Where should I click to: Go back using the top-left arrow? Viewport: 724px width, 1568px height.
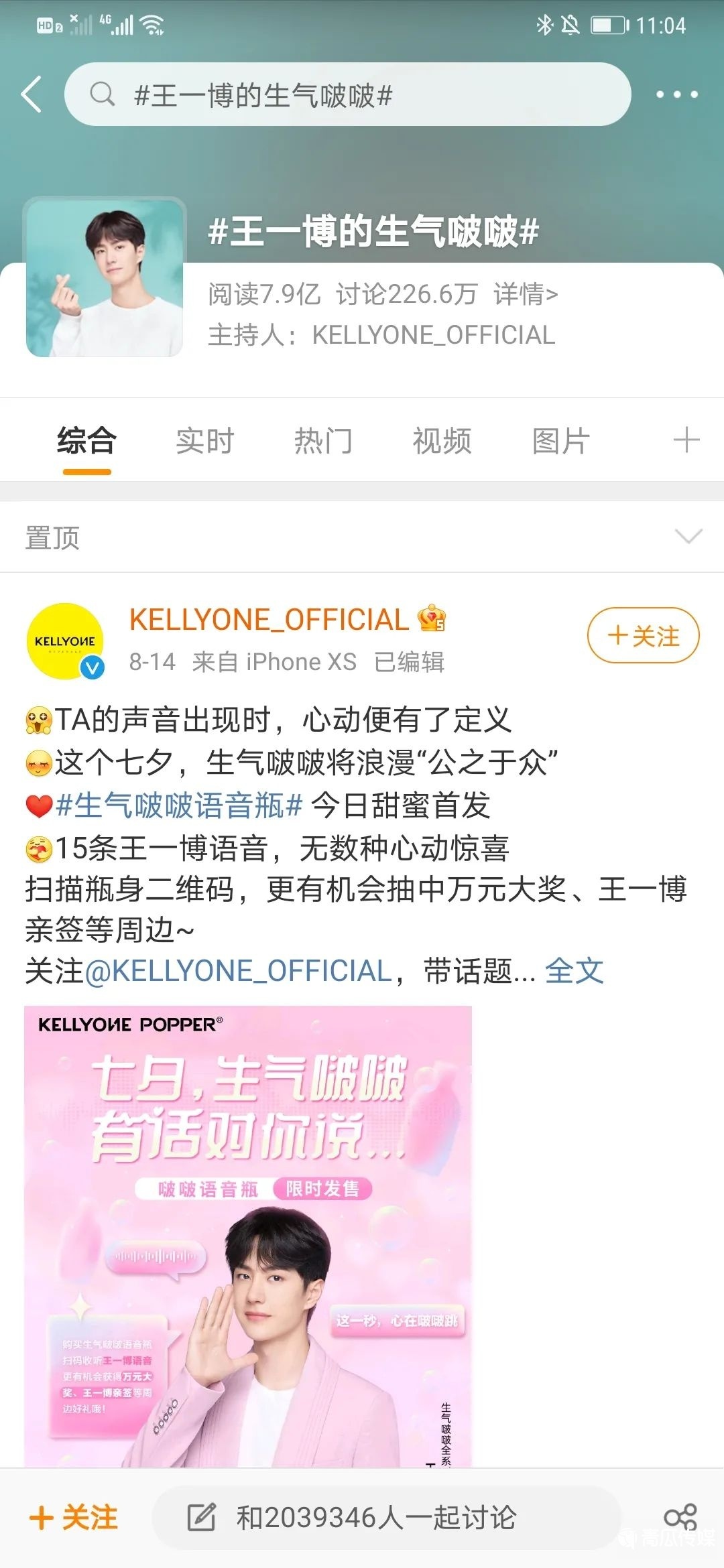point(32,94)
